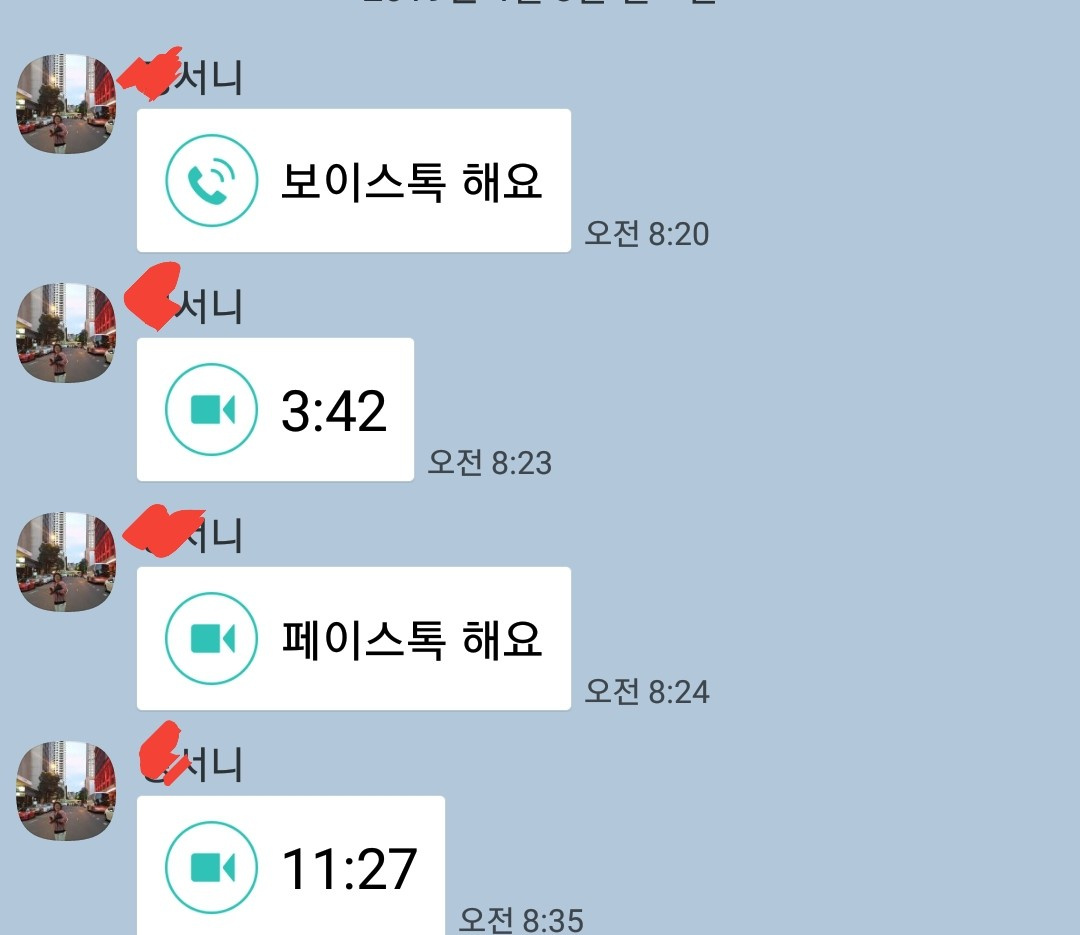Tap the 보이스톡 해요 call bubble
1080x935 pixels.
point(353,181)
